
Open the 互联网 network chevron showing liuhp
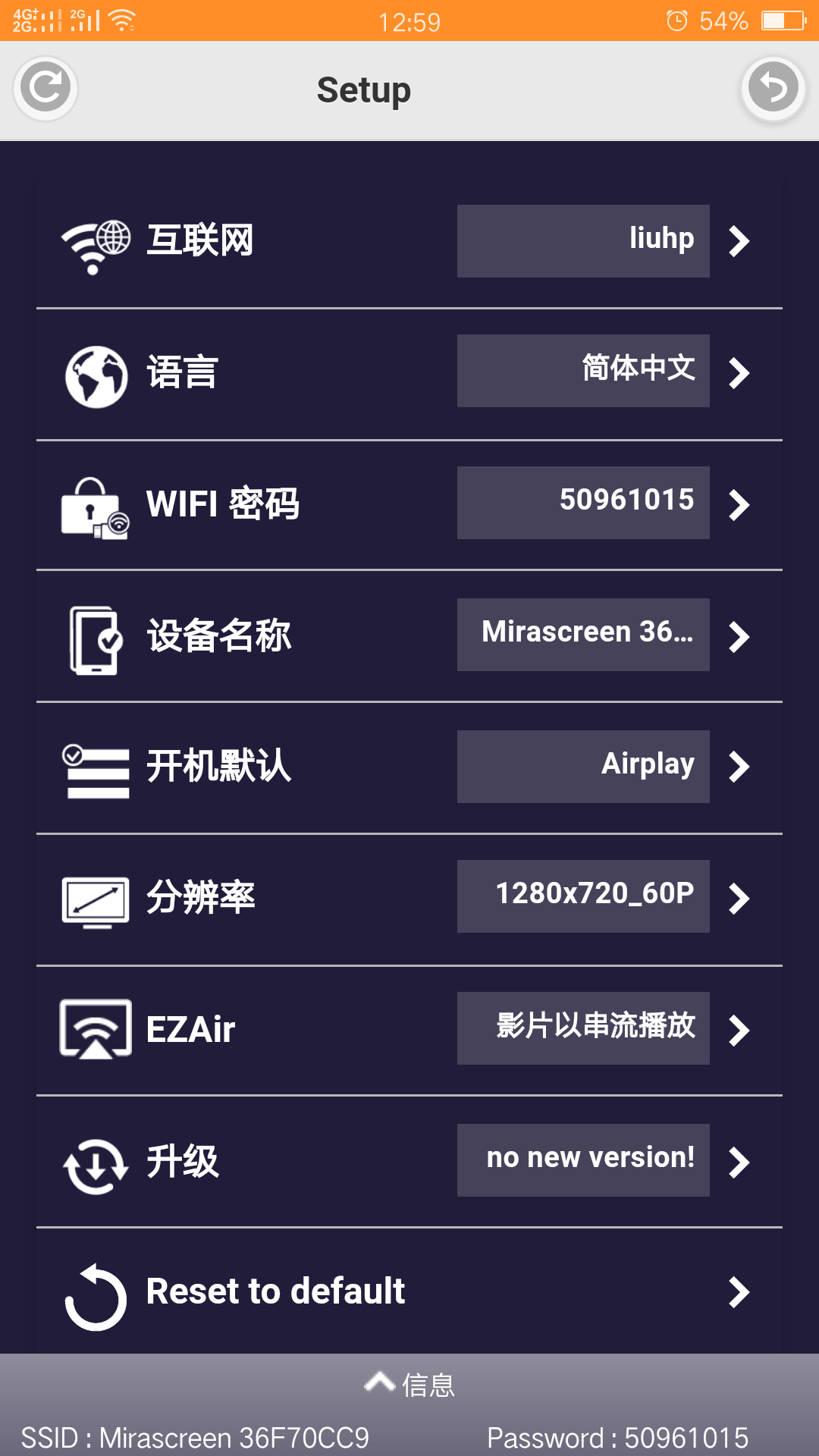click(738, 240)
